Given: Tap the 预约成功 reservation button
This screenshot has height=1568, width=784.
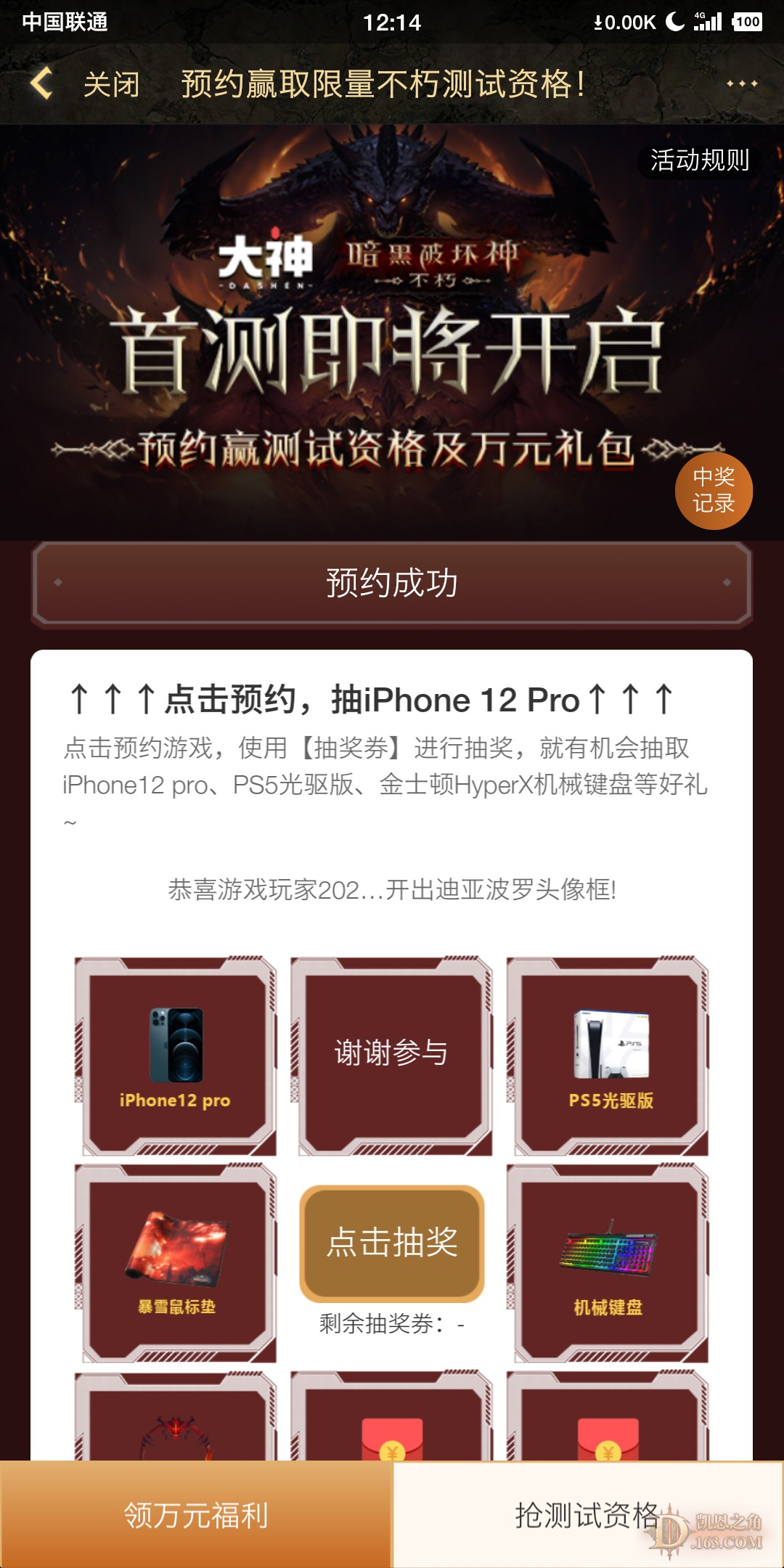Looking at the screenshot, I should click(391, 584).
